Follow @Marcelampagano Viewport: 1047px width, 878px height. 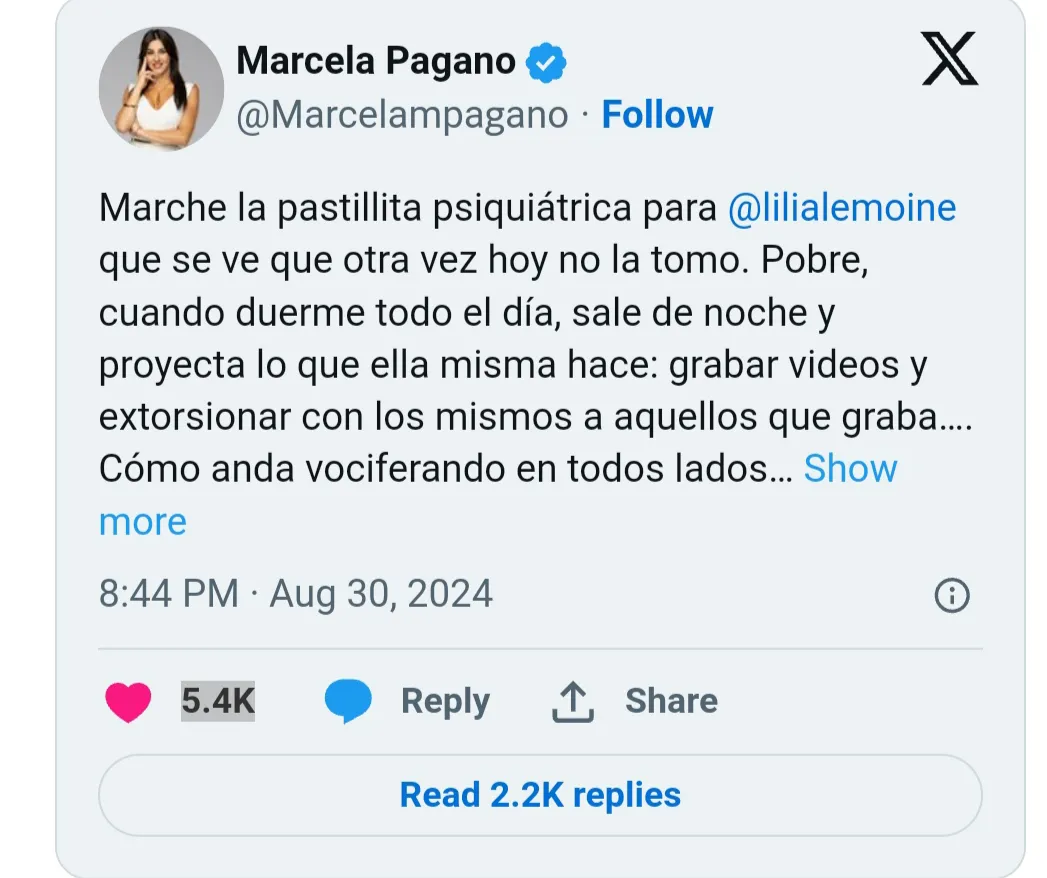657,115
